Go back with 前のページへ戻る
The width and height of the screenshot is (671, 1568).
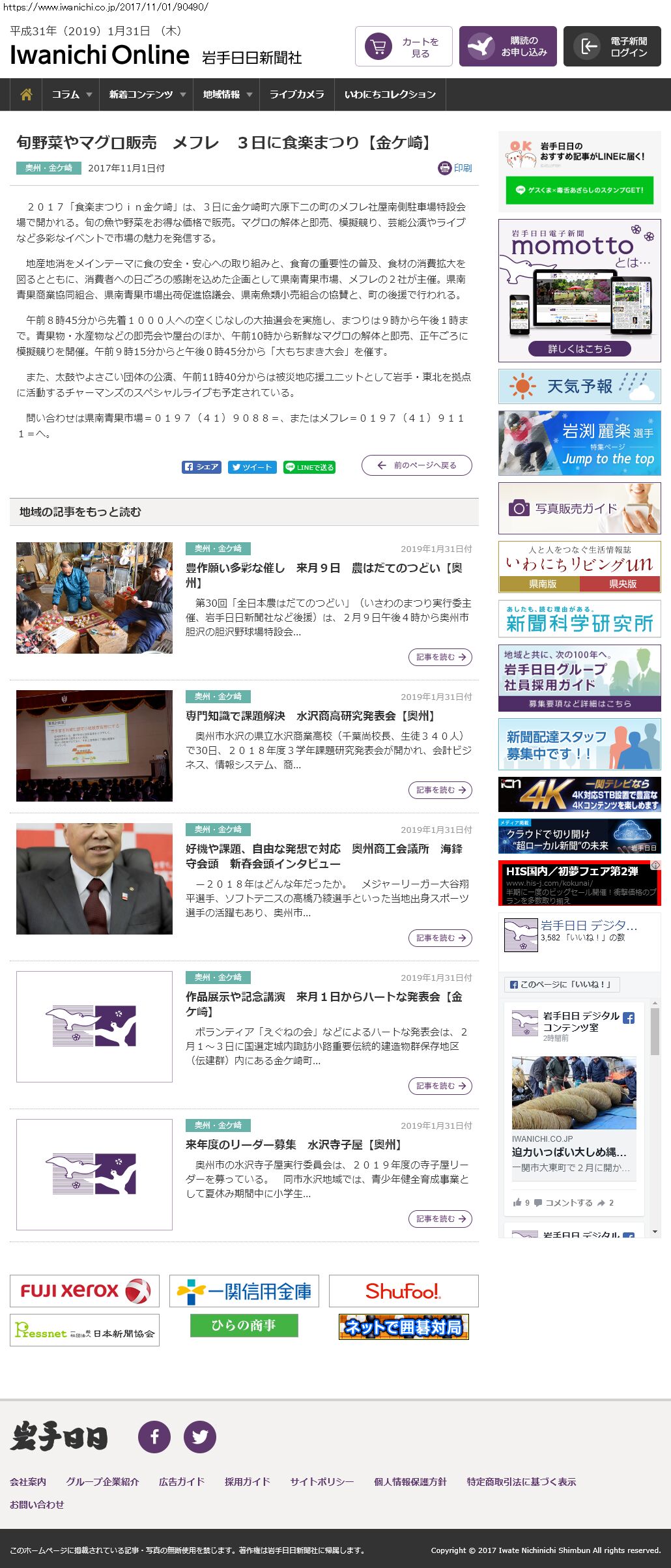417,465
